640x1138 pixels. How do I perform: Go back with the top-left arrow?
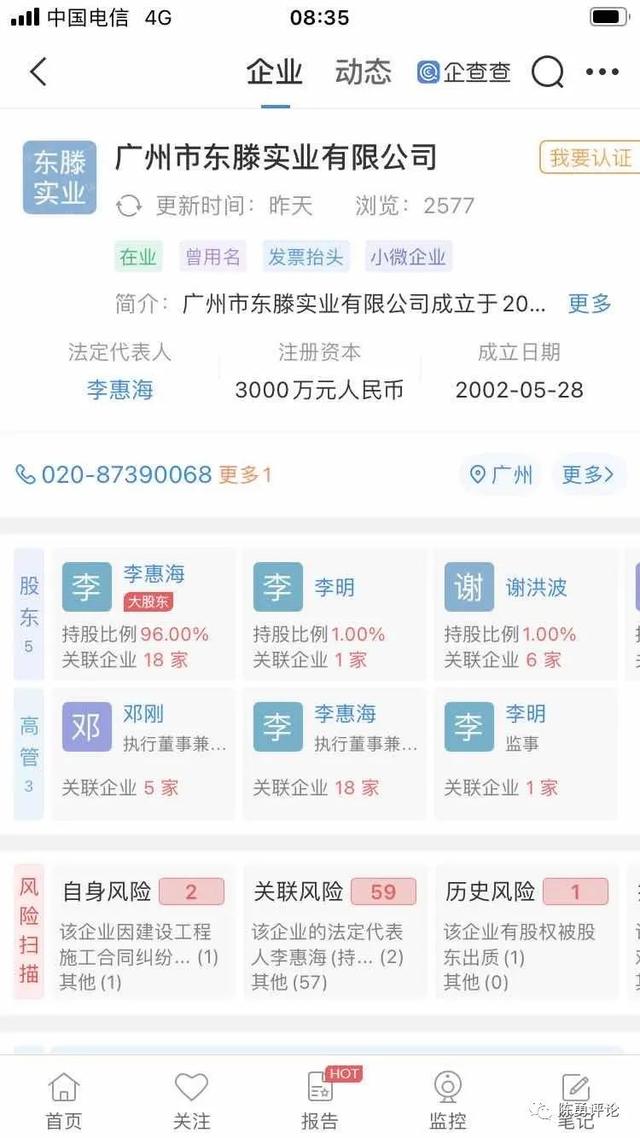click(x=38, y=72)
